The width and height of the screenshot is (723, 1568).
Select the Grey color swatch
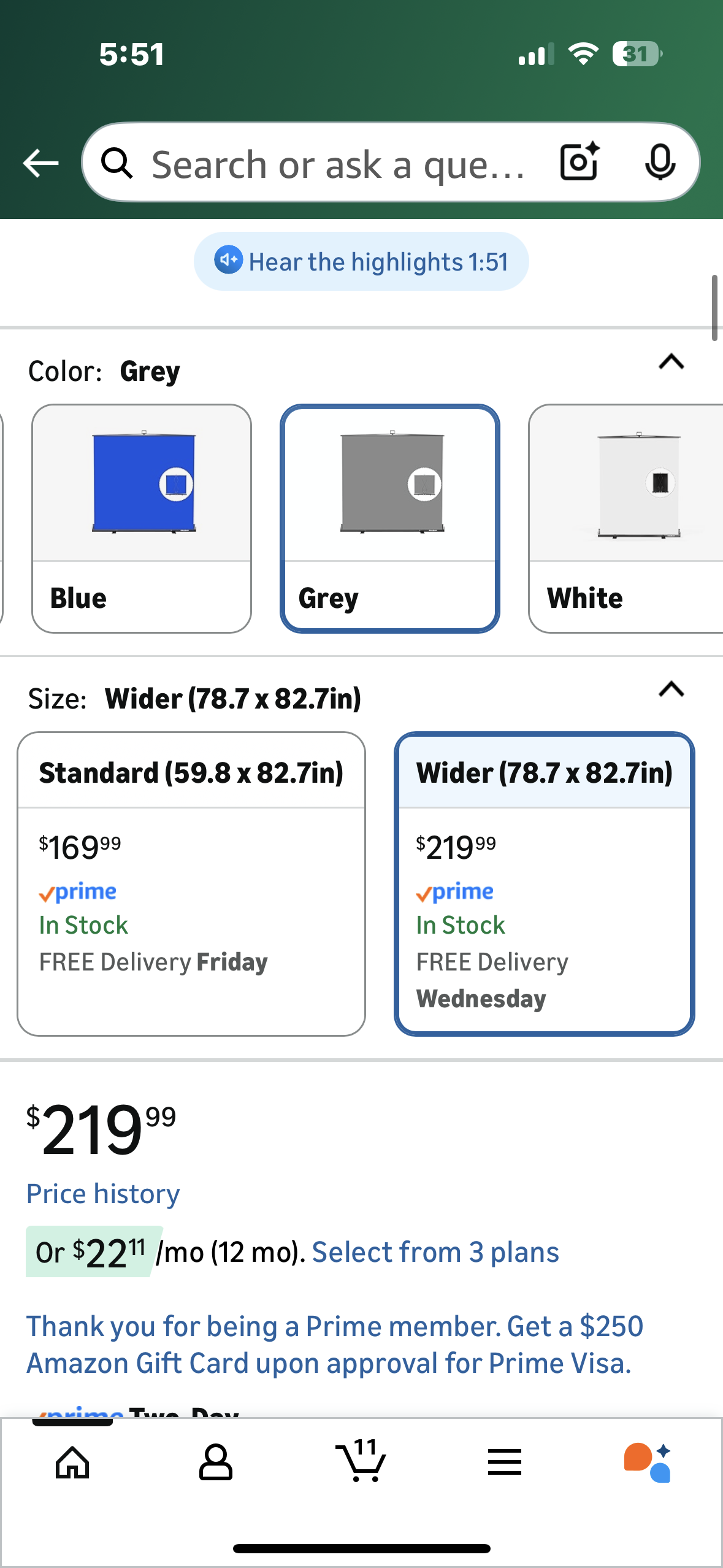point(391,518)
